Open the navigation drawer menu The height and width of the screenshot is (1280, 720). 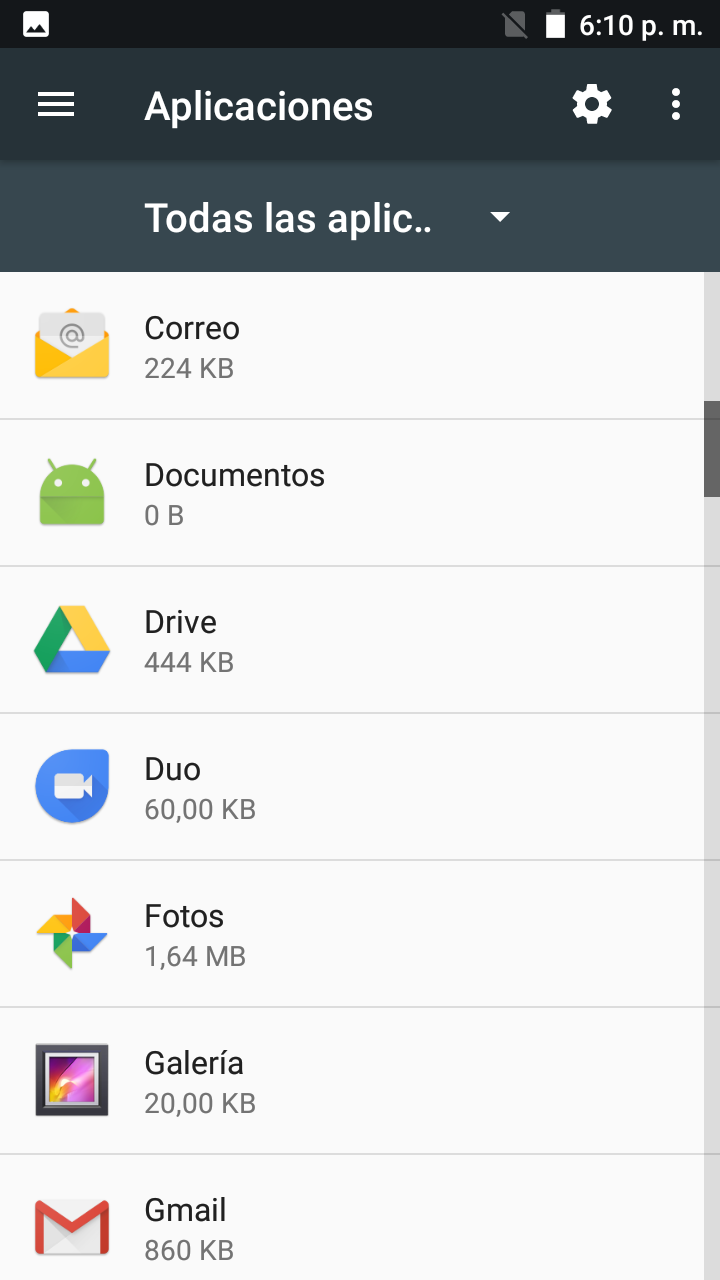tap(56, 105)
